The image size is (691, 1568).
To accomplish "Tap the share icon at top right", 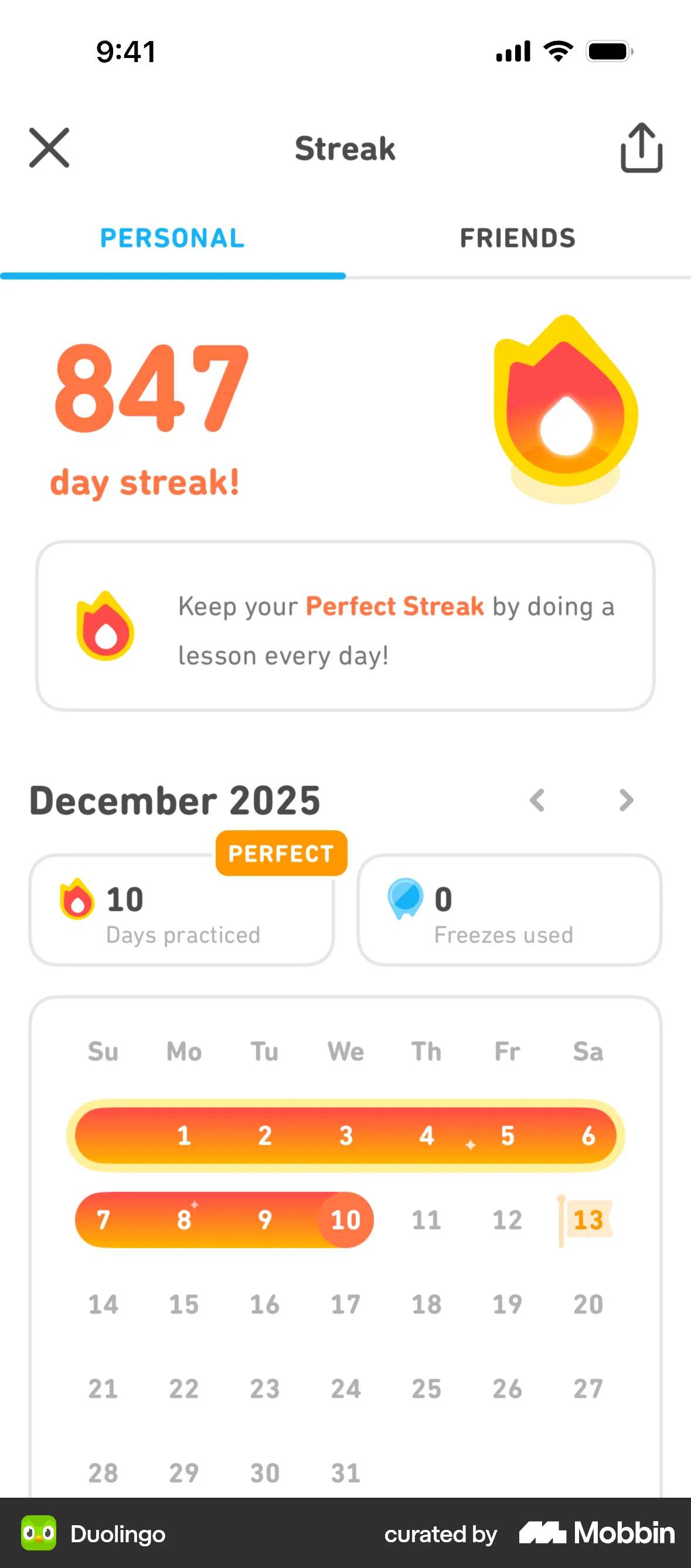I will tap(641, 148).
